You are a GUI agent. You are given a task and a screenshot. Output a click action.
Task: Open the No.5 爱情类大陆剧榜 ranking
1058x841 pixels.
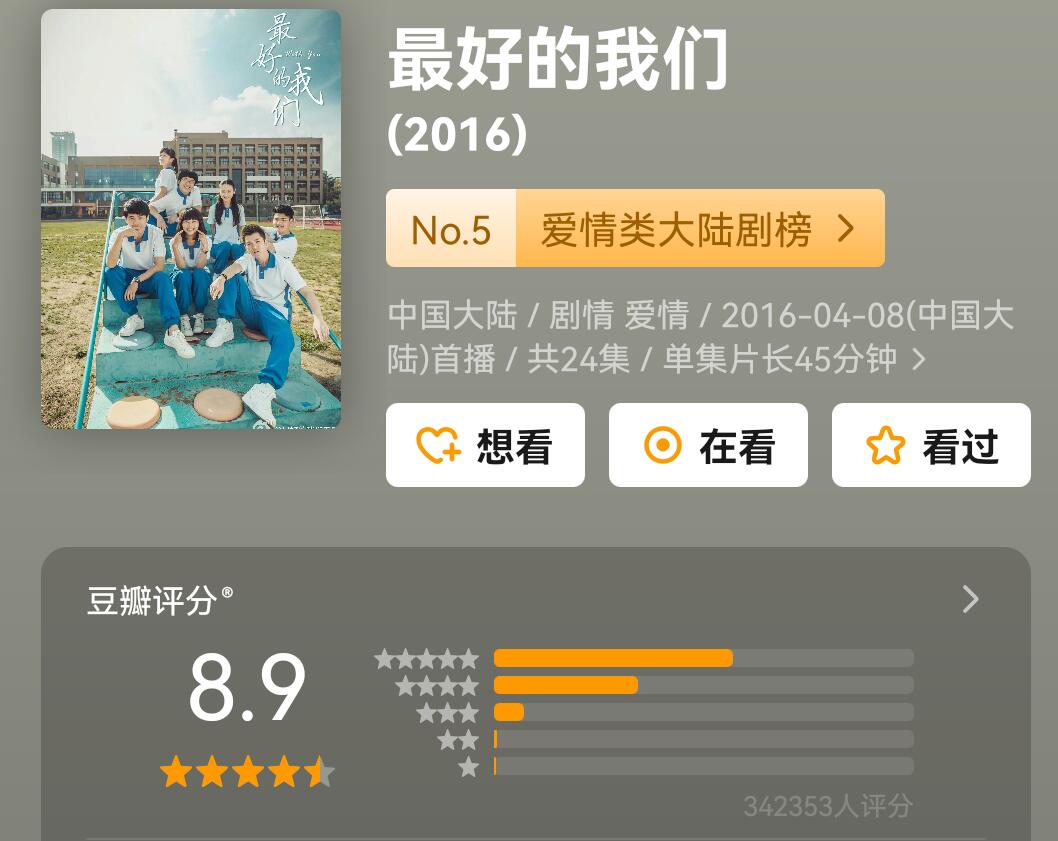(635, 229)
